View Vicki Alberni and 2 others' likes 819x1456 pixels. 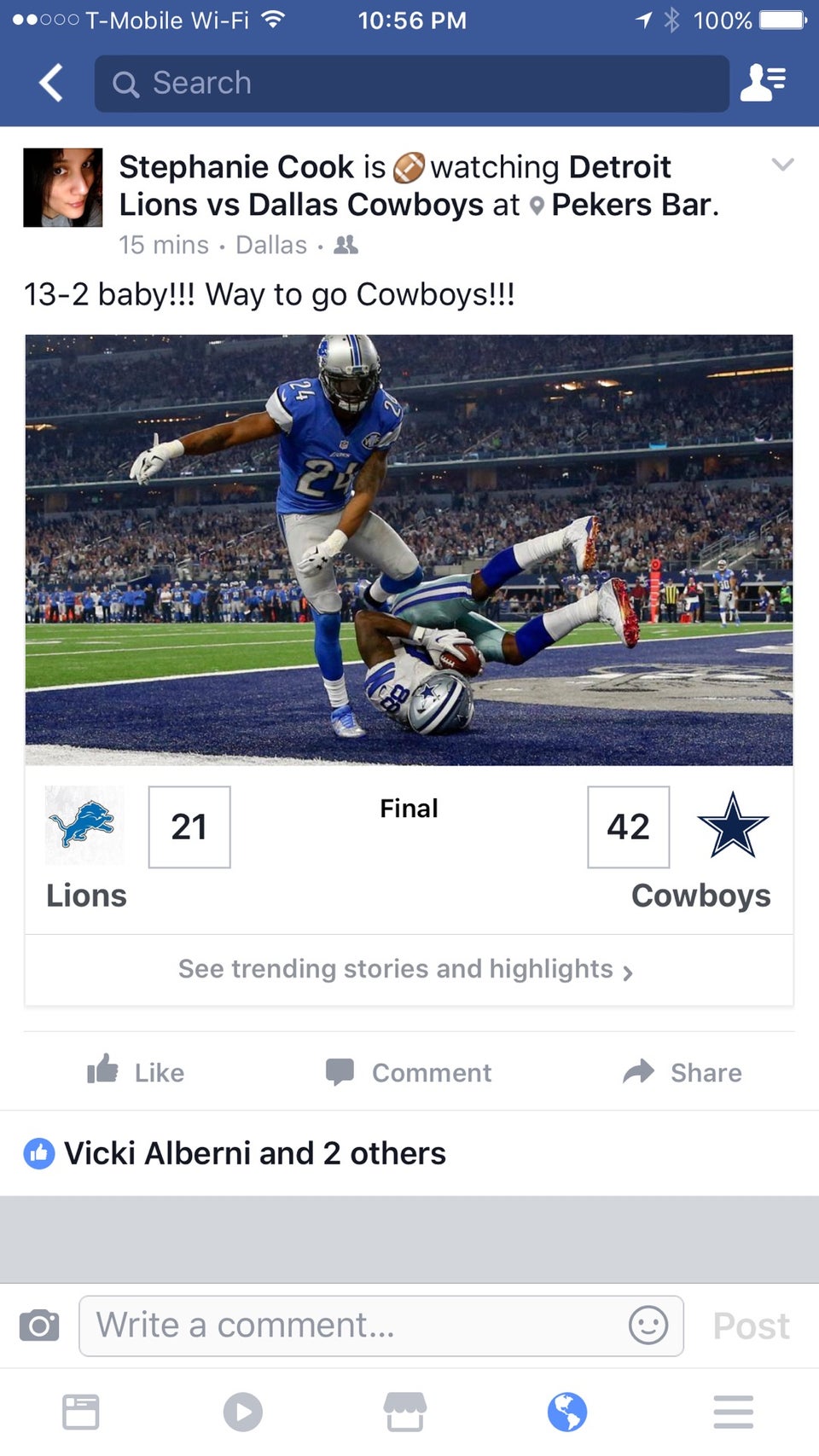coord(254,1153)
